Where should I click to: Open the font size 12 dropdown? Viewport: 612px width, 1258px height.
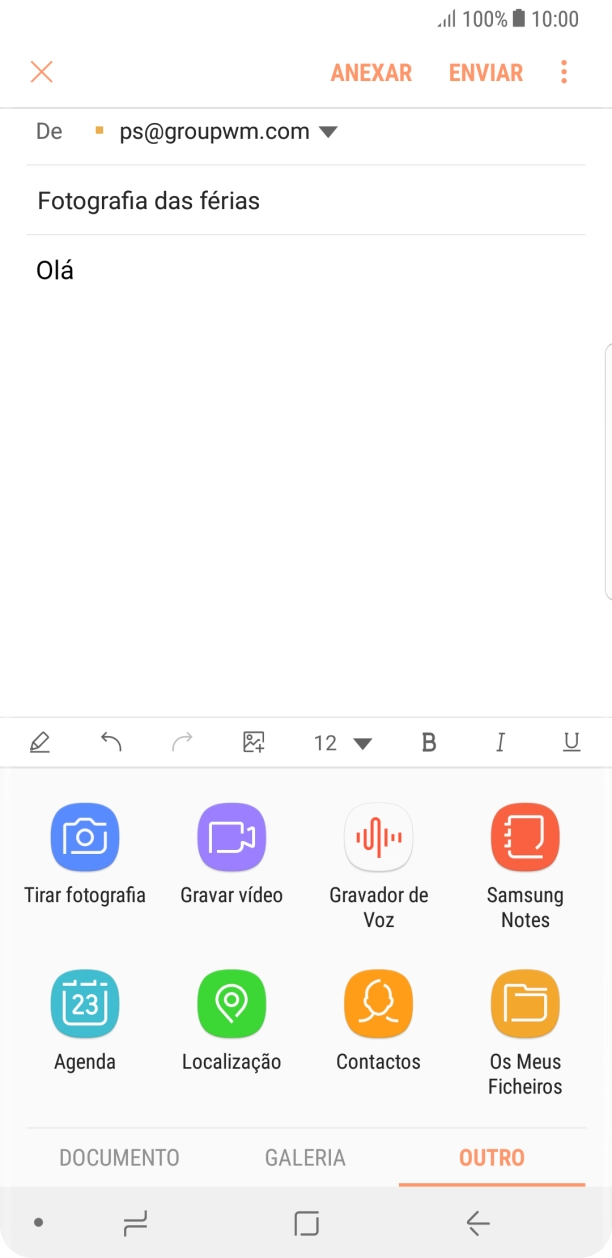[342, 743]
